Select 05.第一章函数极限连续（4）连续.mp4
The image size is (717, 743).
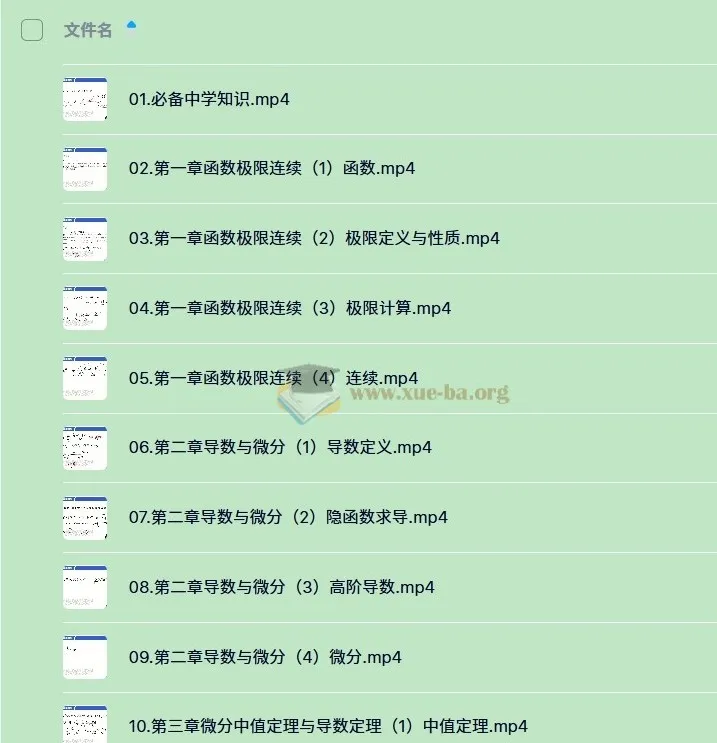[x=273, y=378]
